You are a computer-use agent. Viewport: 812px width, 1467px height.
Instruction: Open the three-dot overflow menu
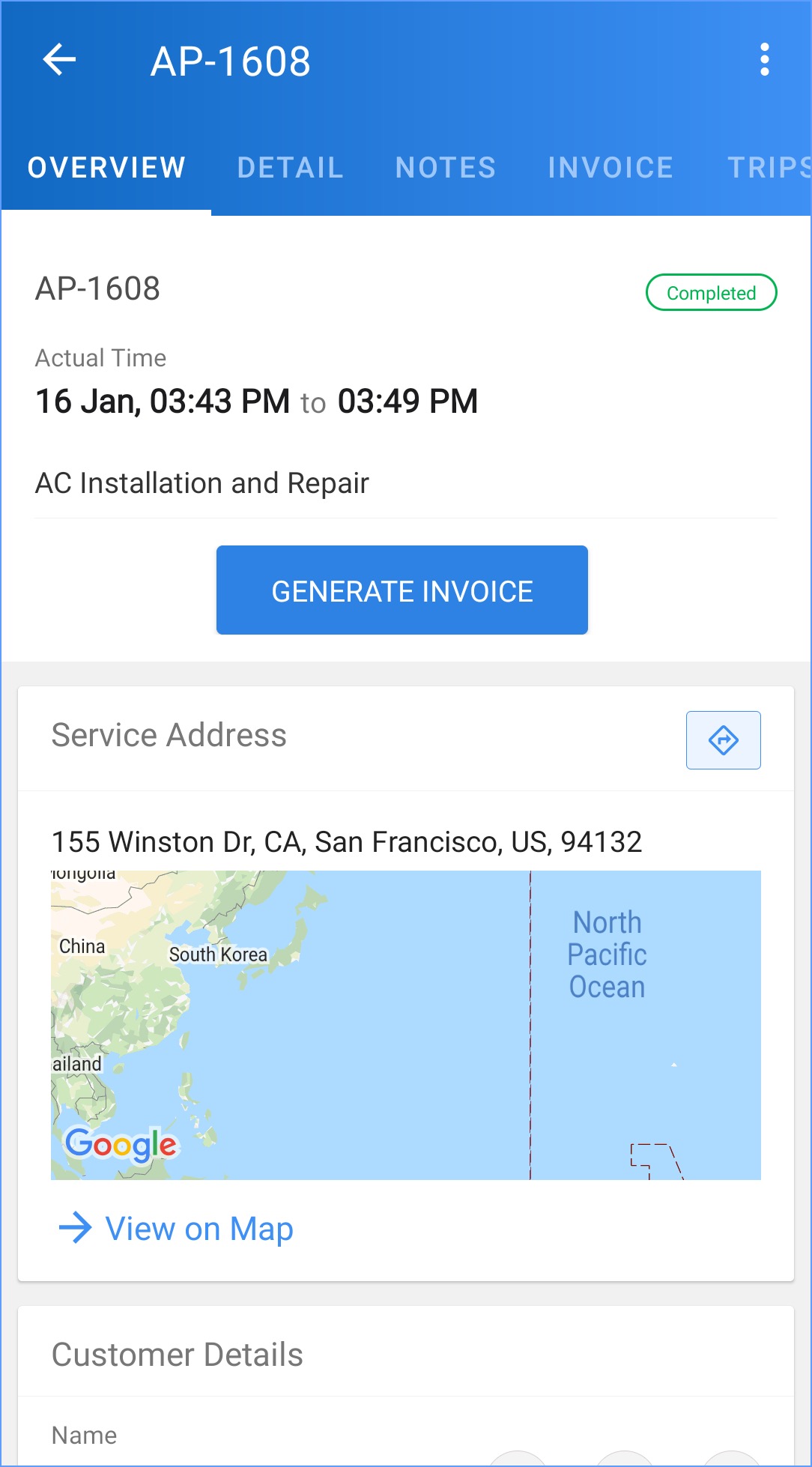pyautogui.click(x=764, y=60)
